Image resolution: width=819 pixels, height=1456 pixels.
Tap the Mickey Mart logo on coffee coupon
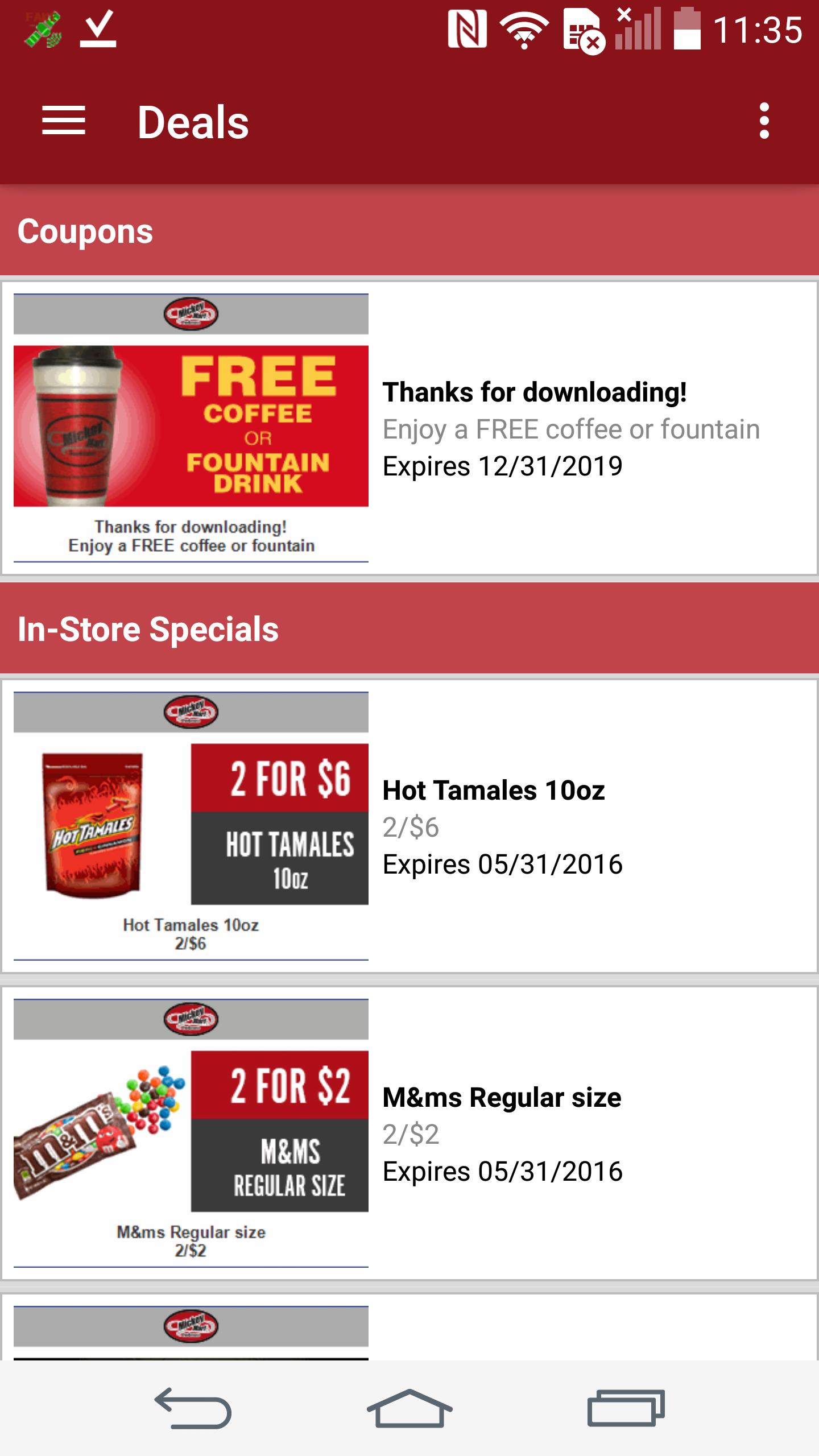[x=192, y=313]
